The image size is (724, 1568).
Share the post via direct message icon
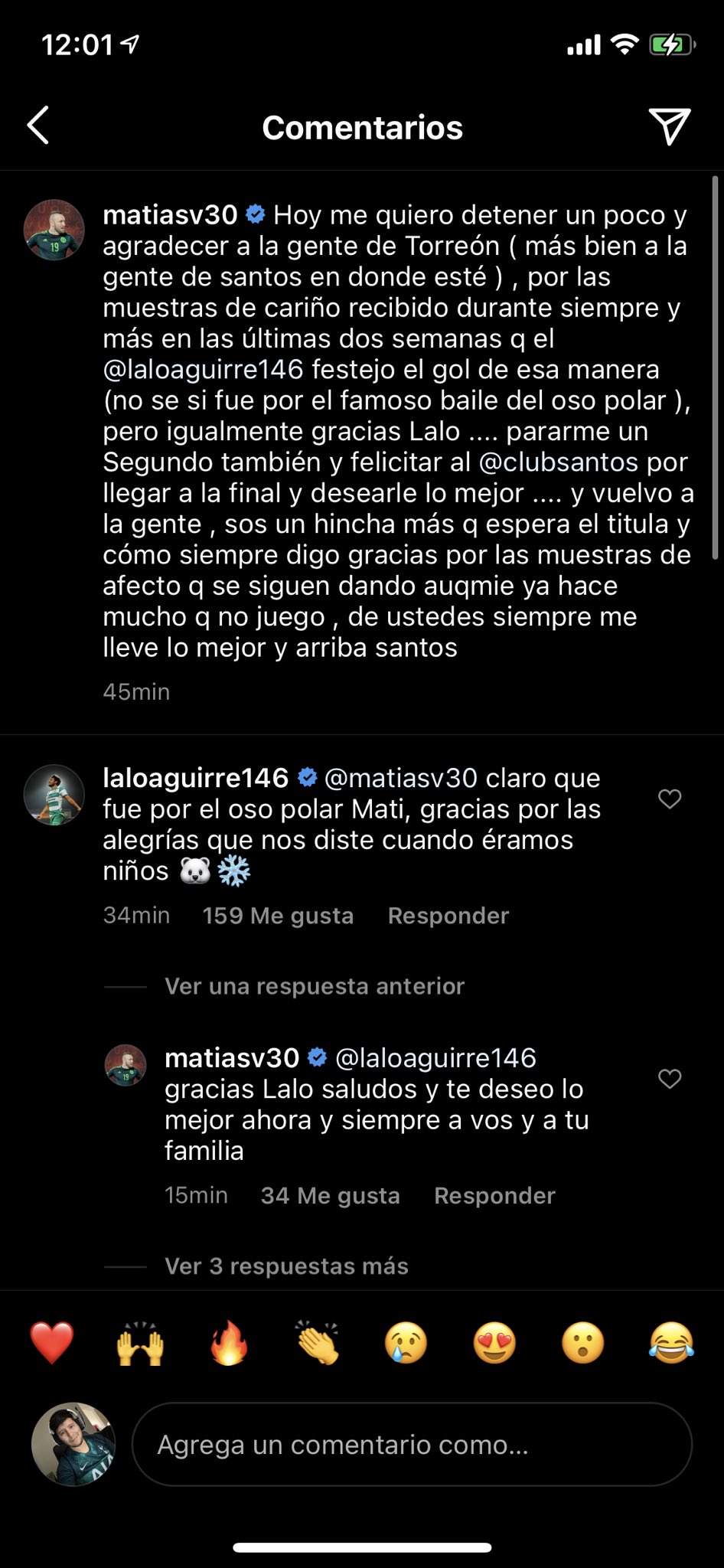pos(669,126)
